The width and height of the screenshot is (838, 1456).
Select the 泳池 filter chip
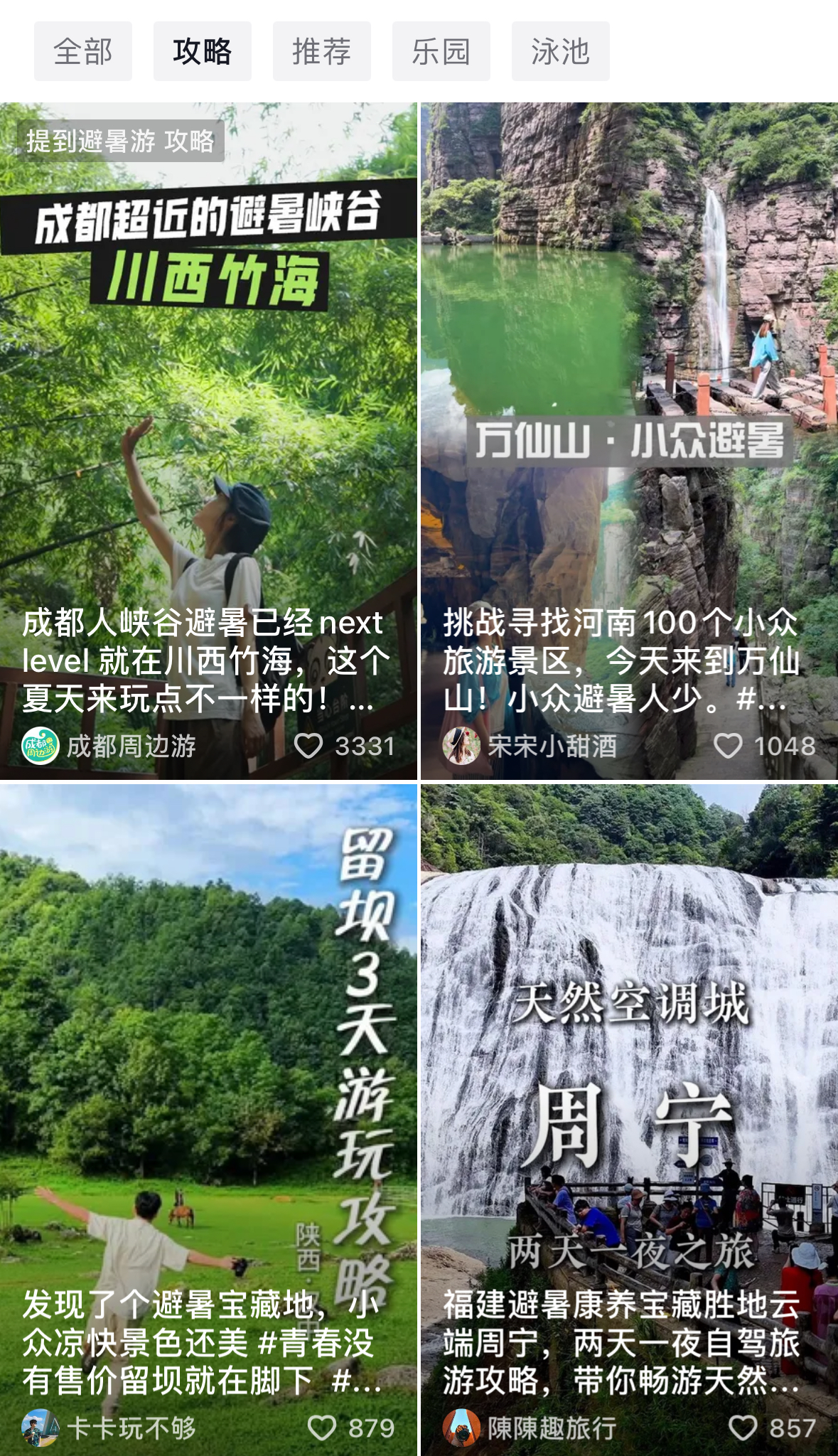click(x=561, y=51)
